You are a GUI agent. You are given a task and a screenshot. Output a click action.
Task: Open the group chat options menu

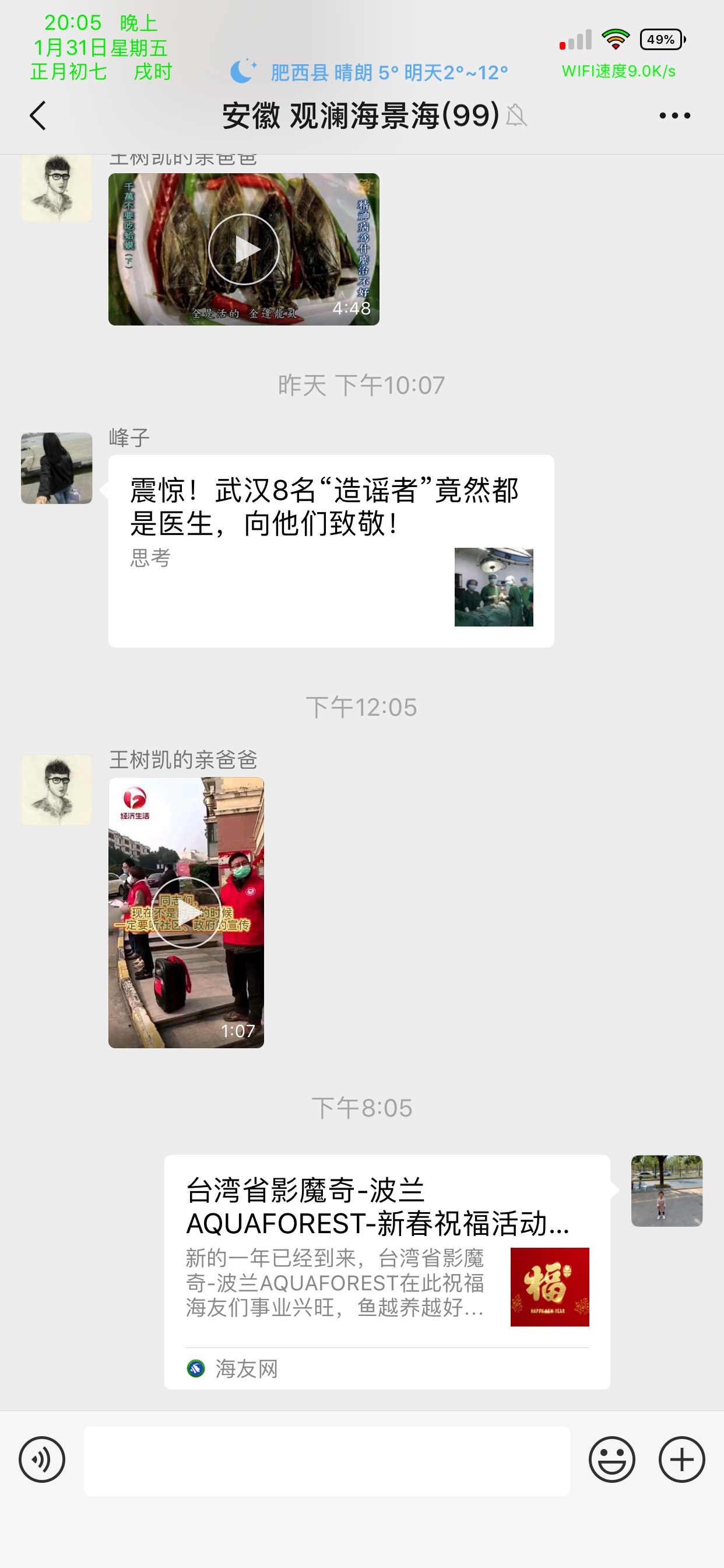point(674,116)
